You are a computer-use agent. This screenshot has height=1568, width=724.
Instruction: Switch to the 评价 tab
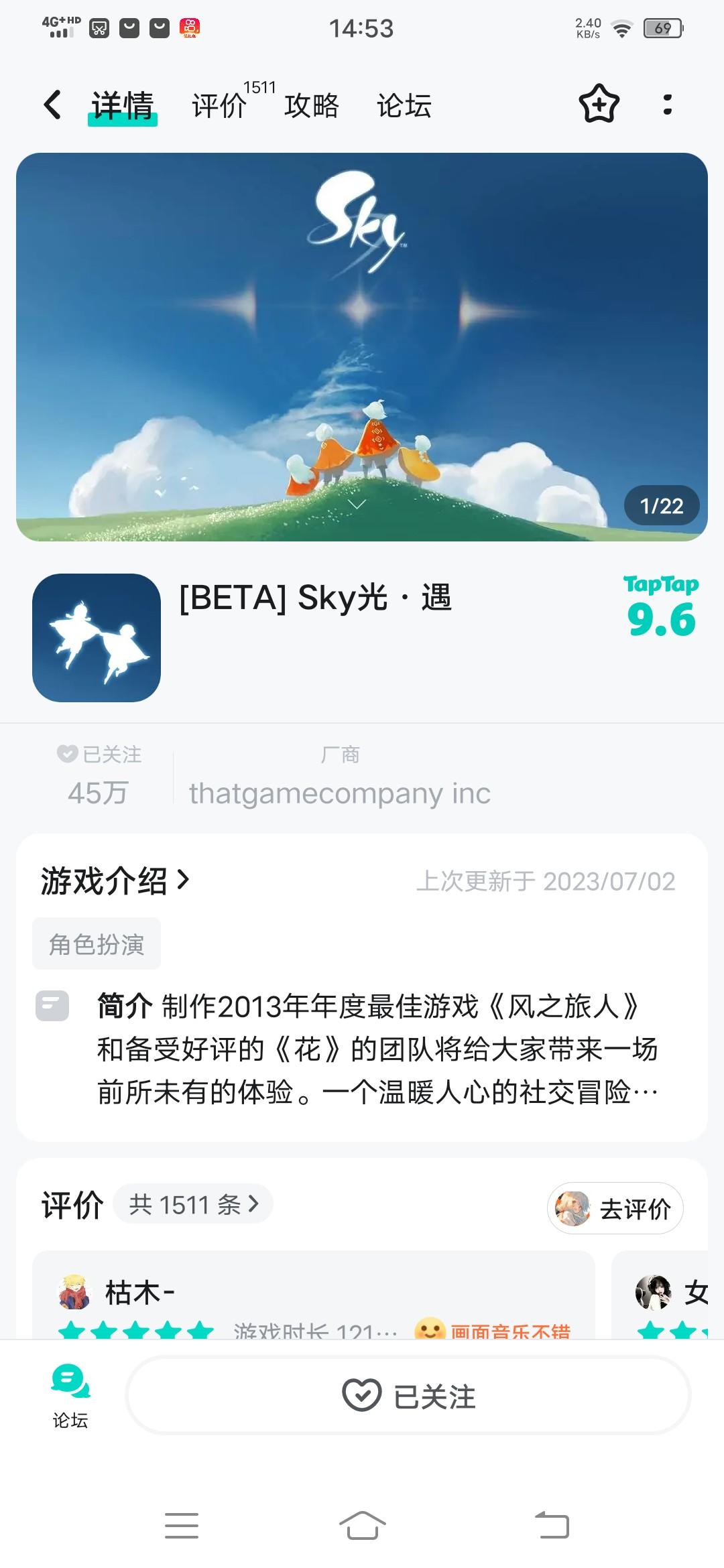coord(217,105)
